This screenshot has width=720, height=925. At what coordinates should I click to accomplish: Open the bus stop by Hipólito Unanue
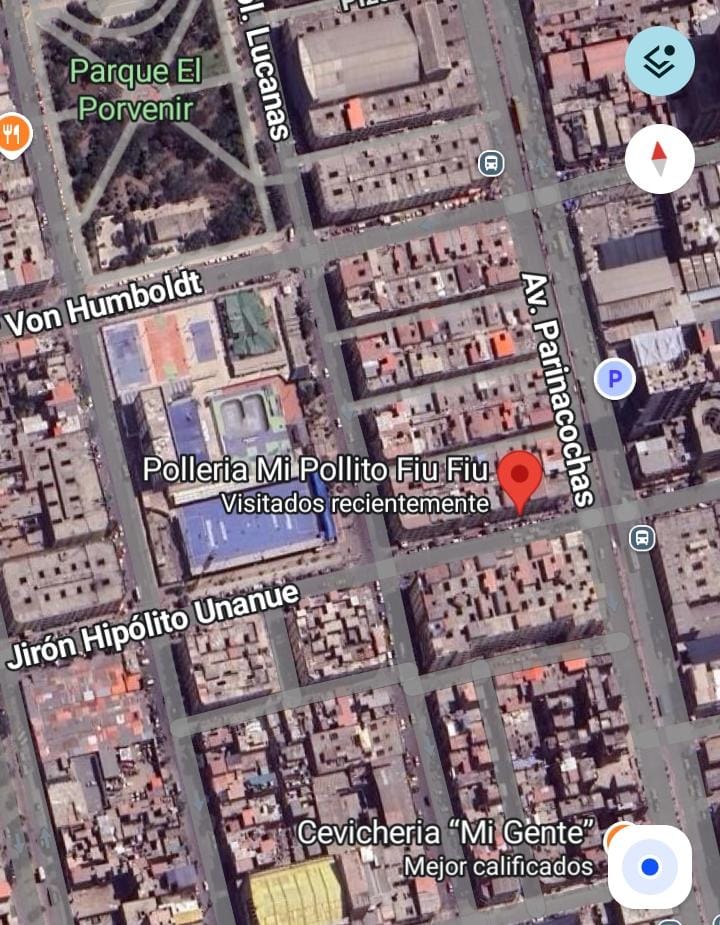pos(642,537)
